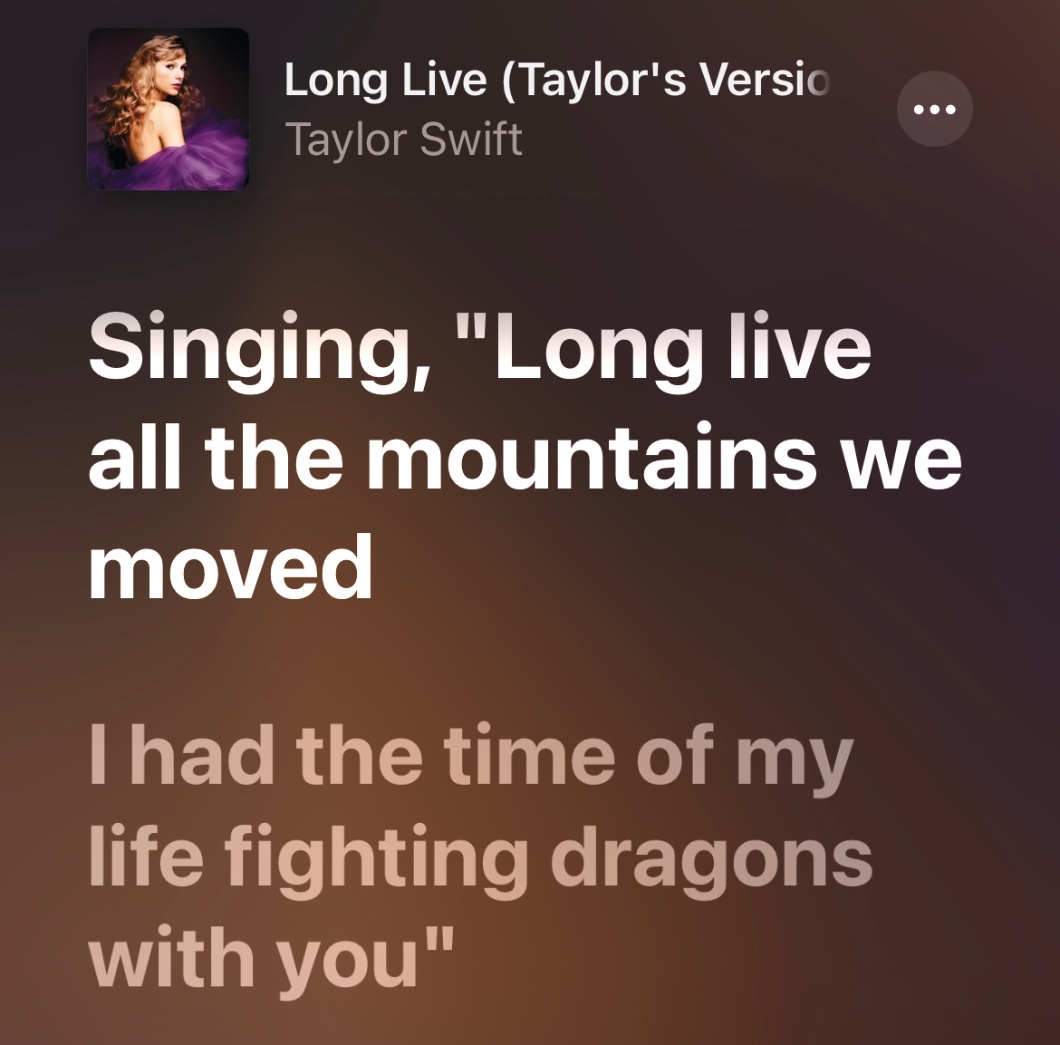Tap lyric "Long live all the mountains we moved"
This screenshot has height=1045, width=1060.
[524, 459]
